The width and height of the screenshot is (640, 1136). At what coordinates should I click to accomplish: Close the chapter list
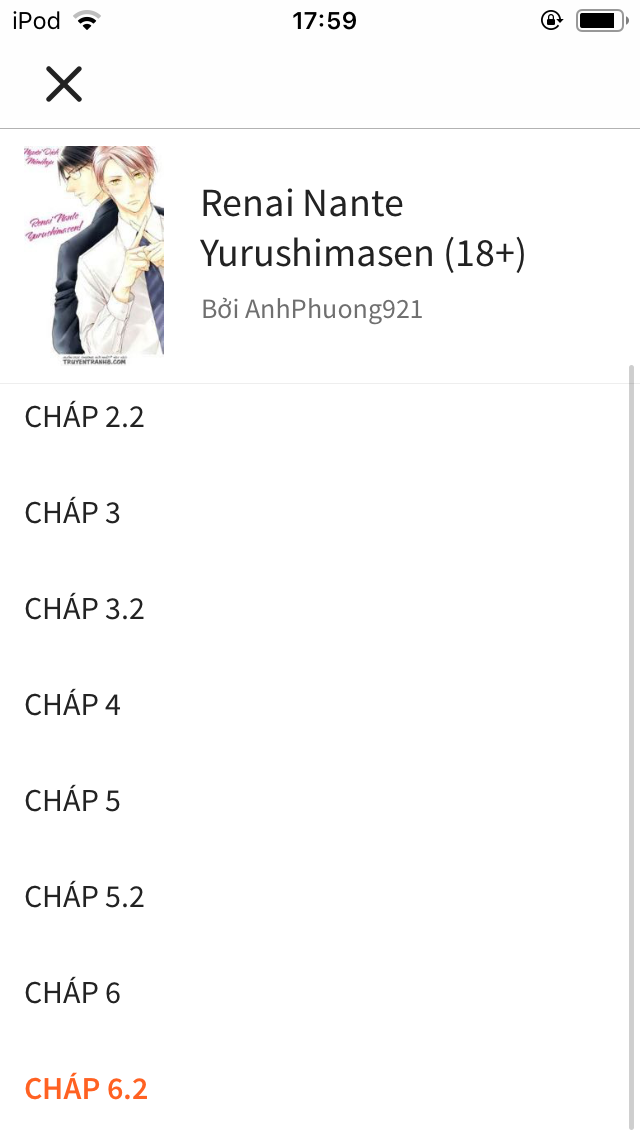(x=64, y=84)
